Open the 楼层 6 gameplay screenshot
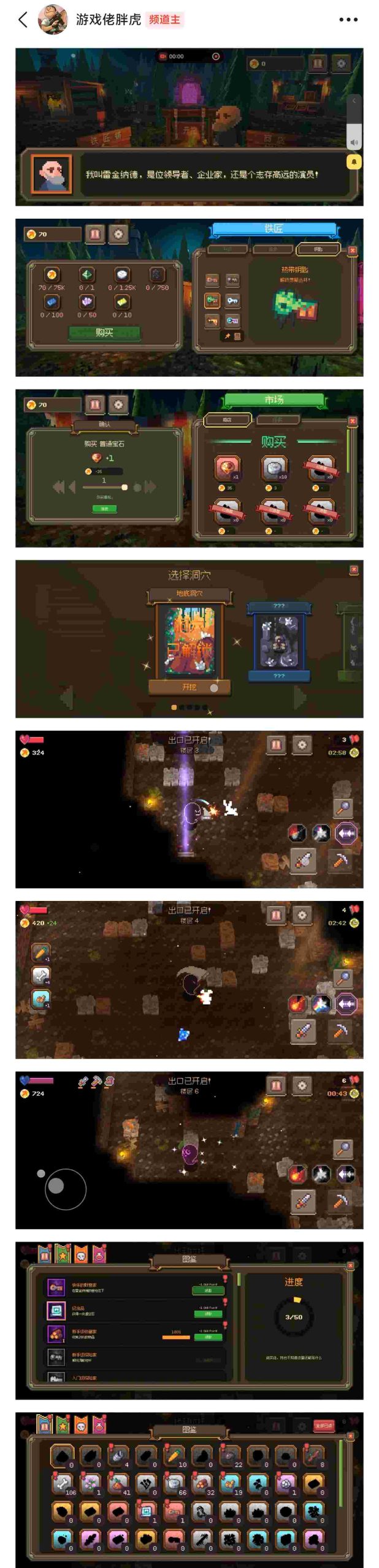 point(189,1150)
